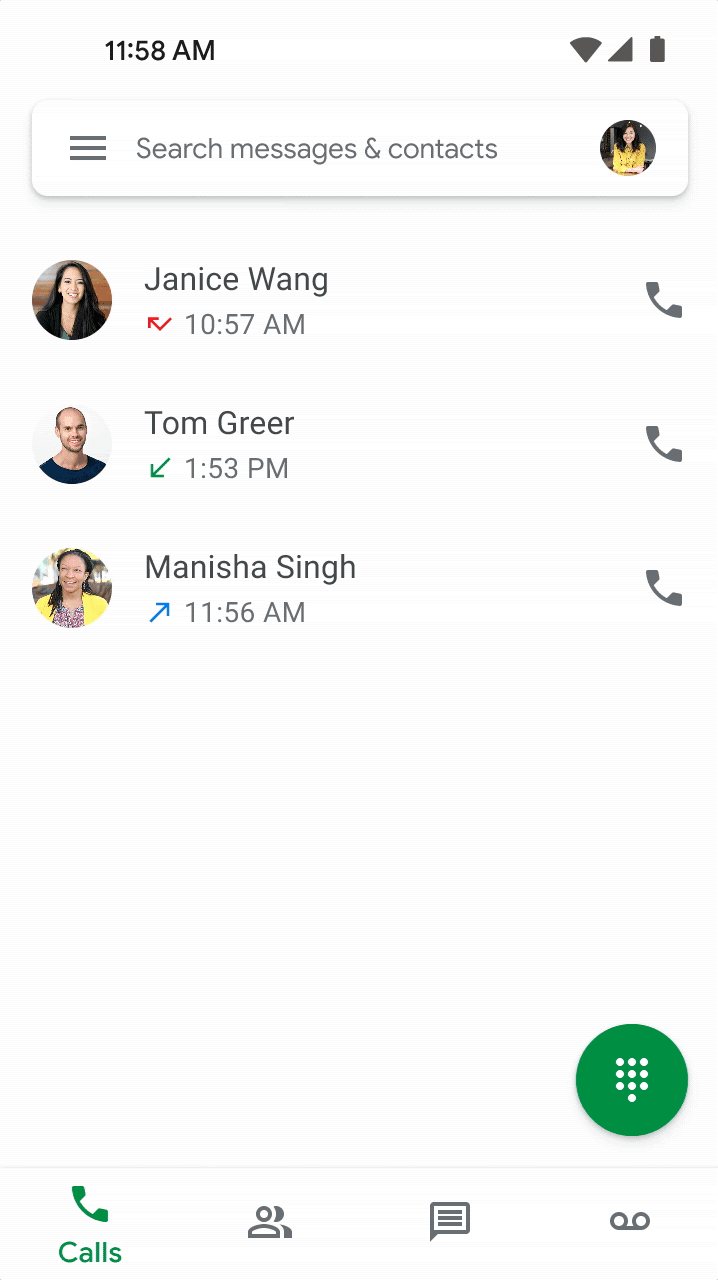Switch to the Voicemail tab
This screenshot has width=718, height=1280.
click(x=629, y=1222)
